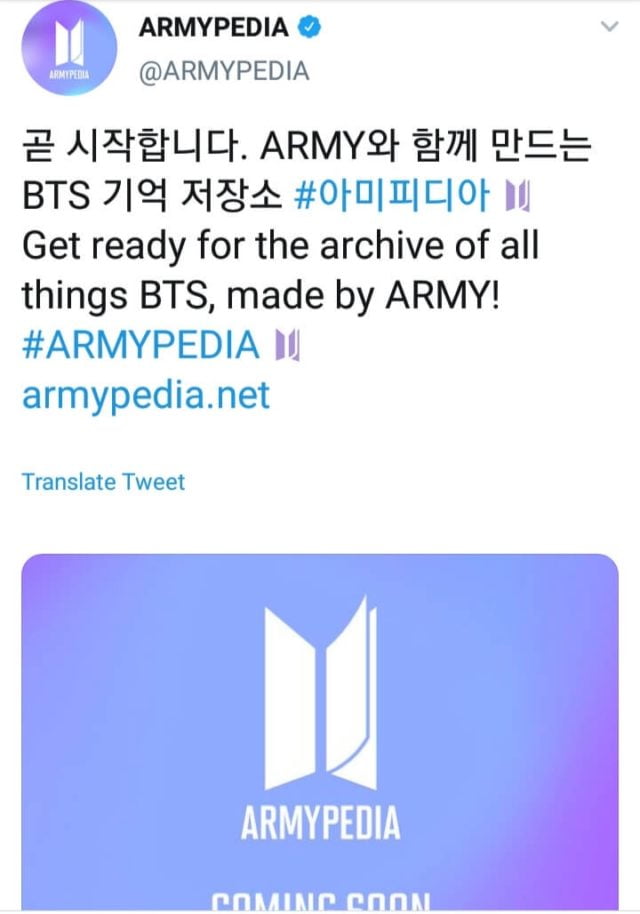Open the #ARMYPEDIA hashtag
The height and width of the screenshot is (914, 640).
point(139,346)
